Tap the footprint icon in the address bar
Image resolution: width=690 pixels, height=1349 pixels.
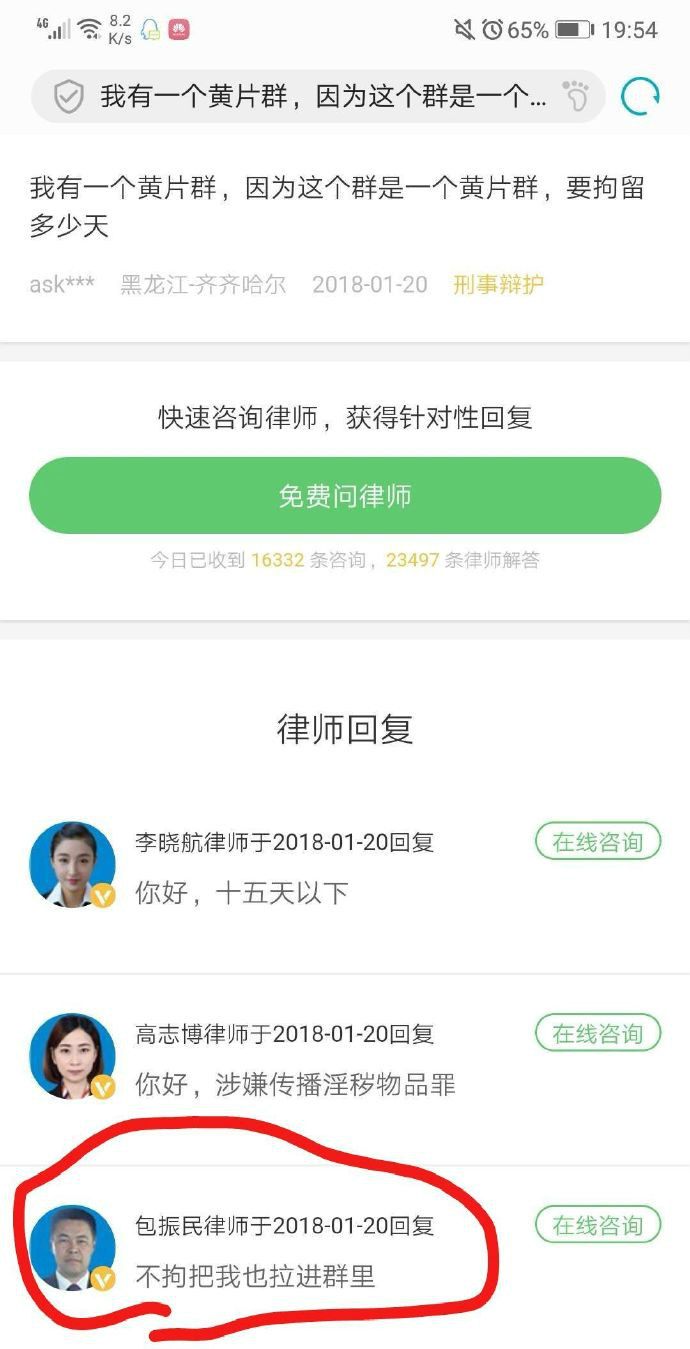point(576,97)
